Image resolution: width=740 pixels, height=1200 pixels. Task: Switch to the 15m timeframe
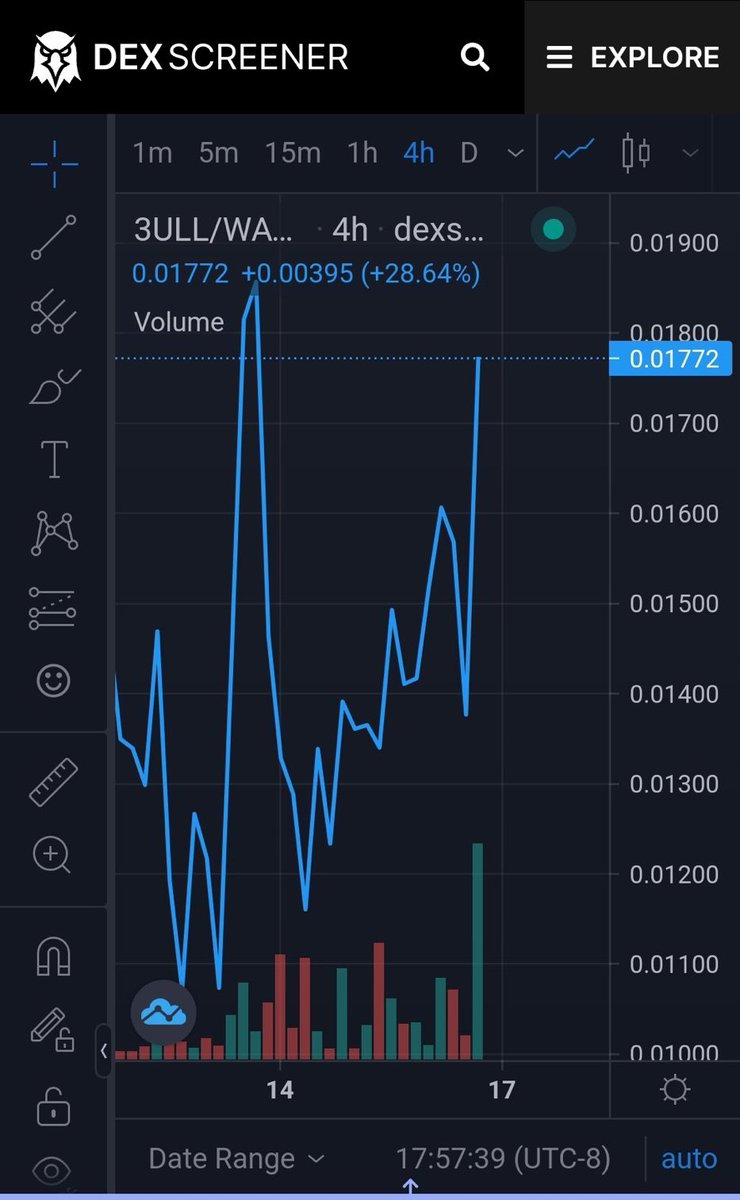[292, 153]
